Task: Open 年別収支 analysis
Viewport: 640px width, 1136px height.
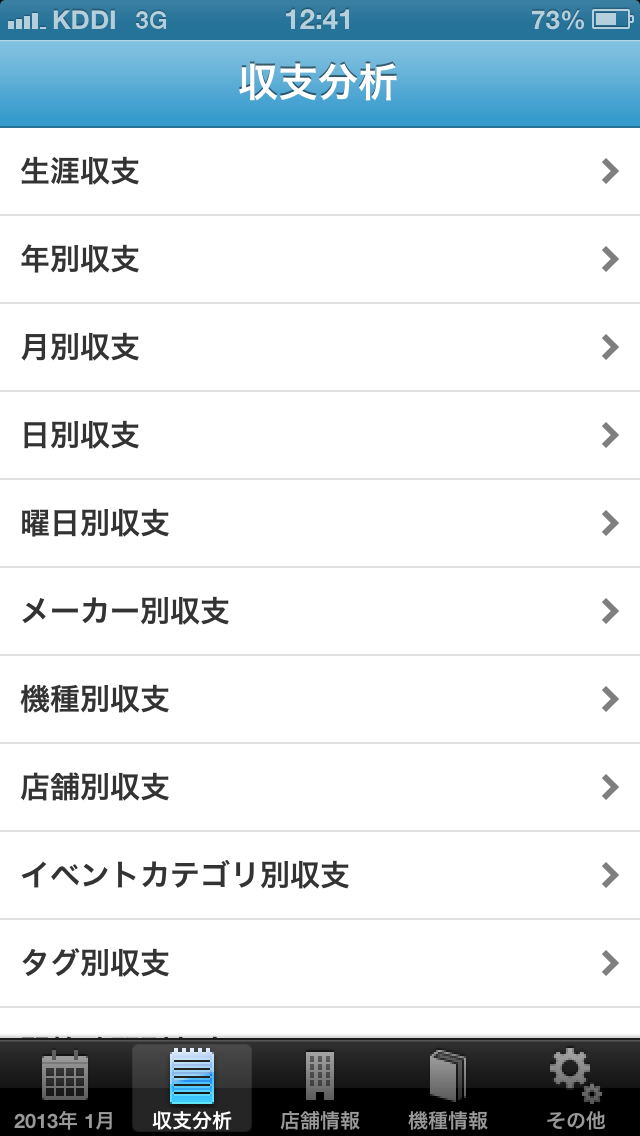Action: [320, 260]
